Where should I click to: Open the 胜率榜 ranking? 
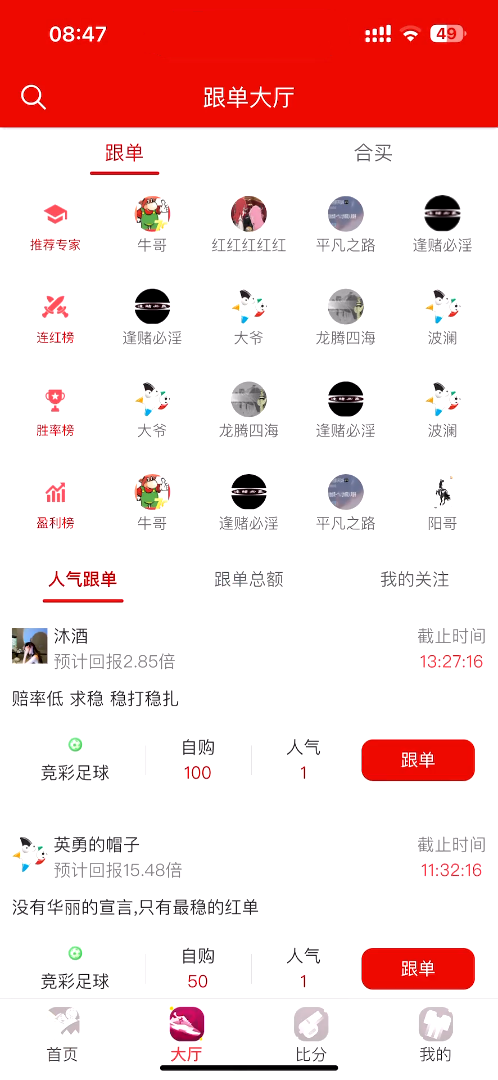point(55,413)
